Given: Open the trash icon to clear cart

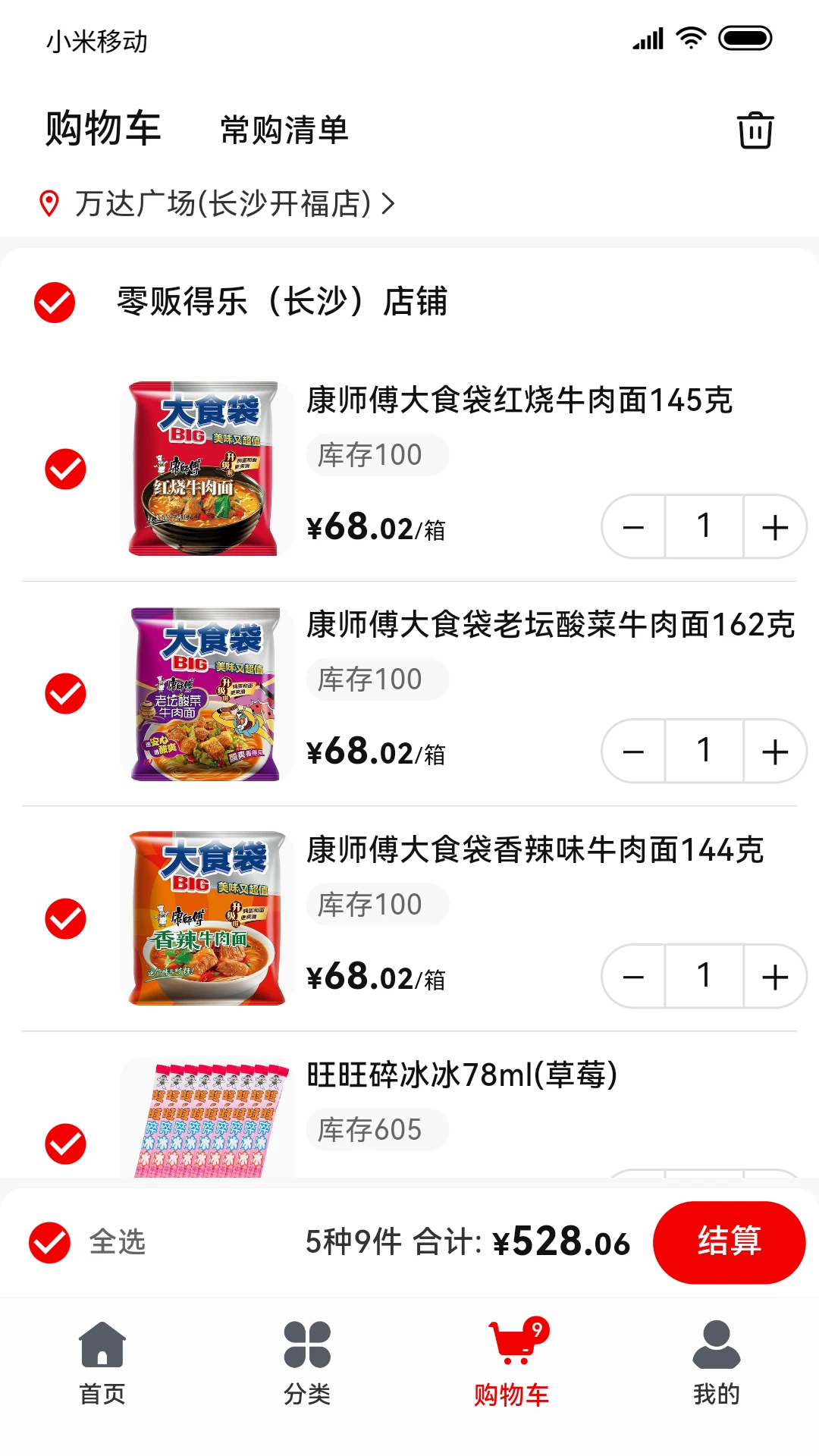Looking at the screenshot, I should 756,129.
